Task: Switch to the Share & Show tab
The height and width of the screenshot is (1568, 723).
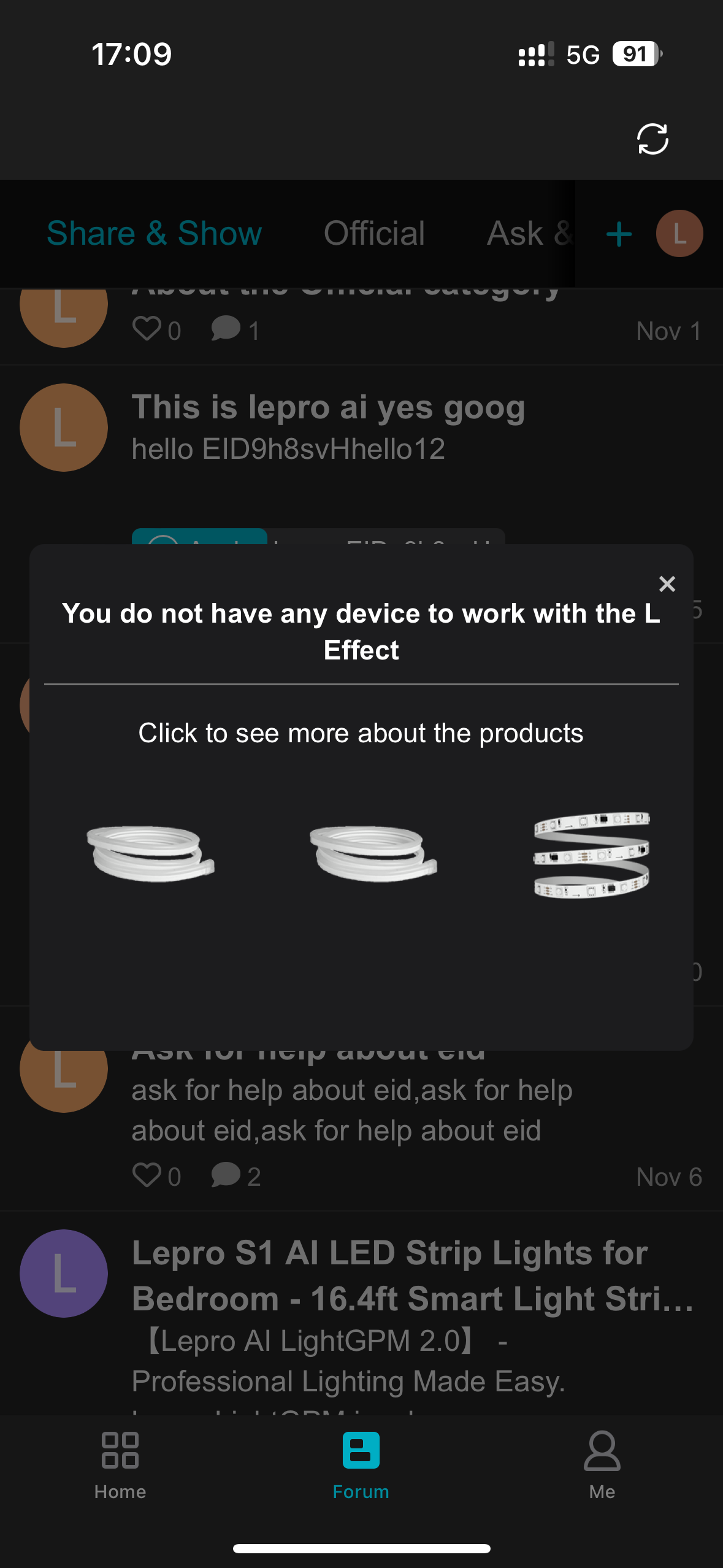Action: pyautogui.click(x=155, y=234)
